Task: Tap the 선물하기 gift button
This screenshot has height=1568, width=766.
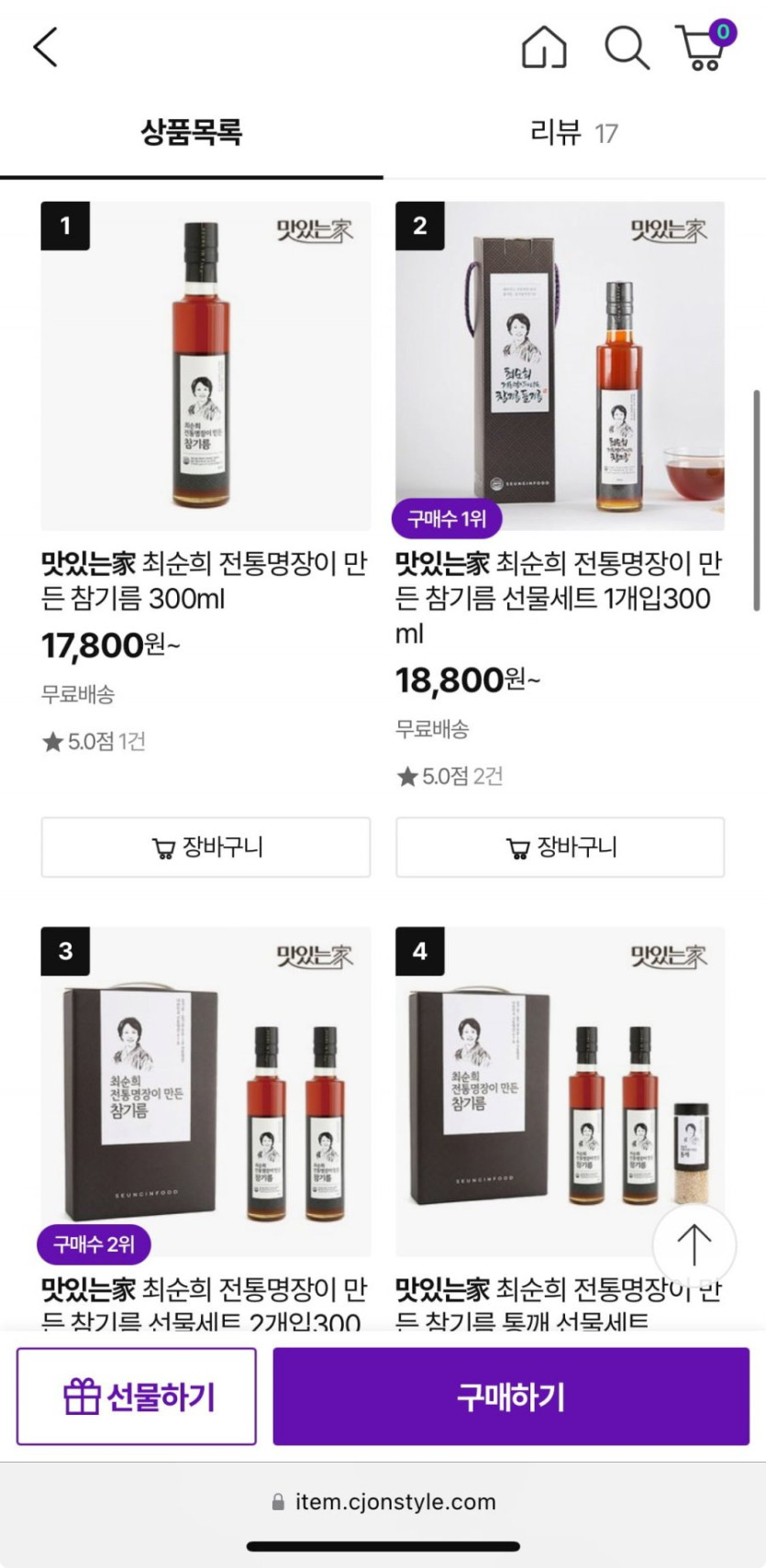Action: 137,1397
